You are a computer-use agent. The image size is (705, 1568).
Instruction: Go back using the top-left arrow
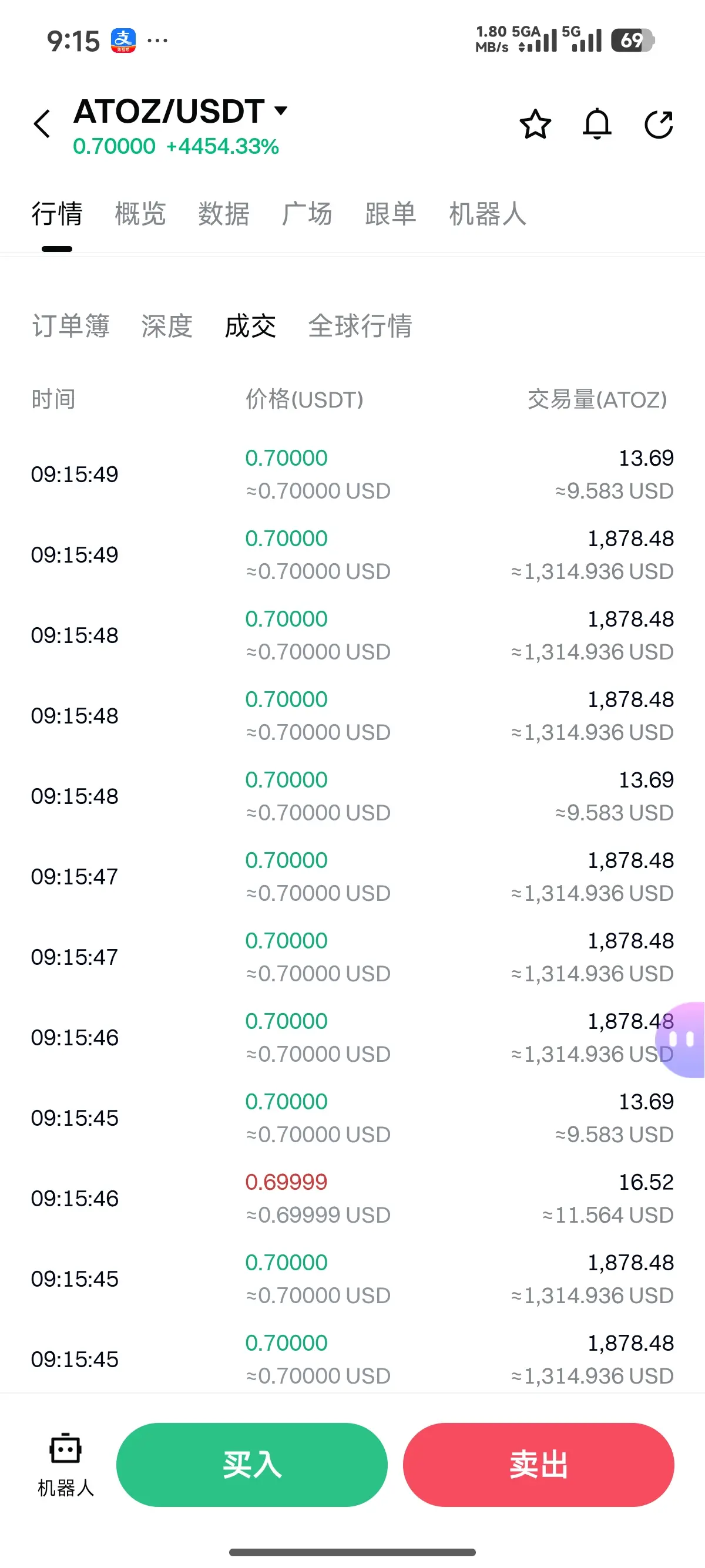tap(42, 124)
